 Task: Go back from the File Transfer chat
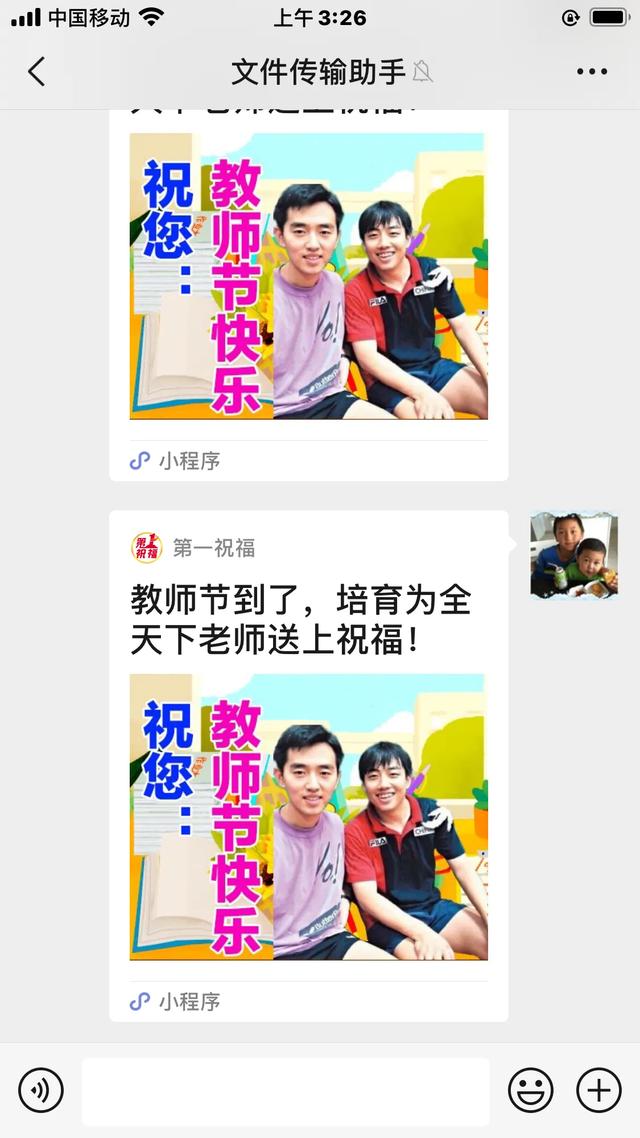[x=36, y=72]
